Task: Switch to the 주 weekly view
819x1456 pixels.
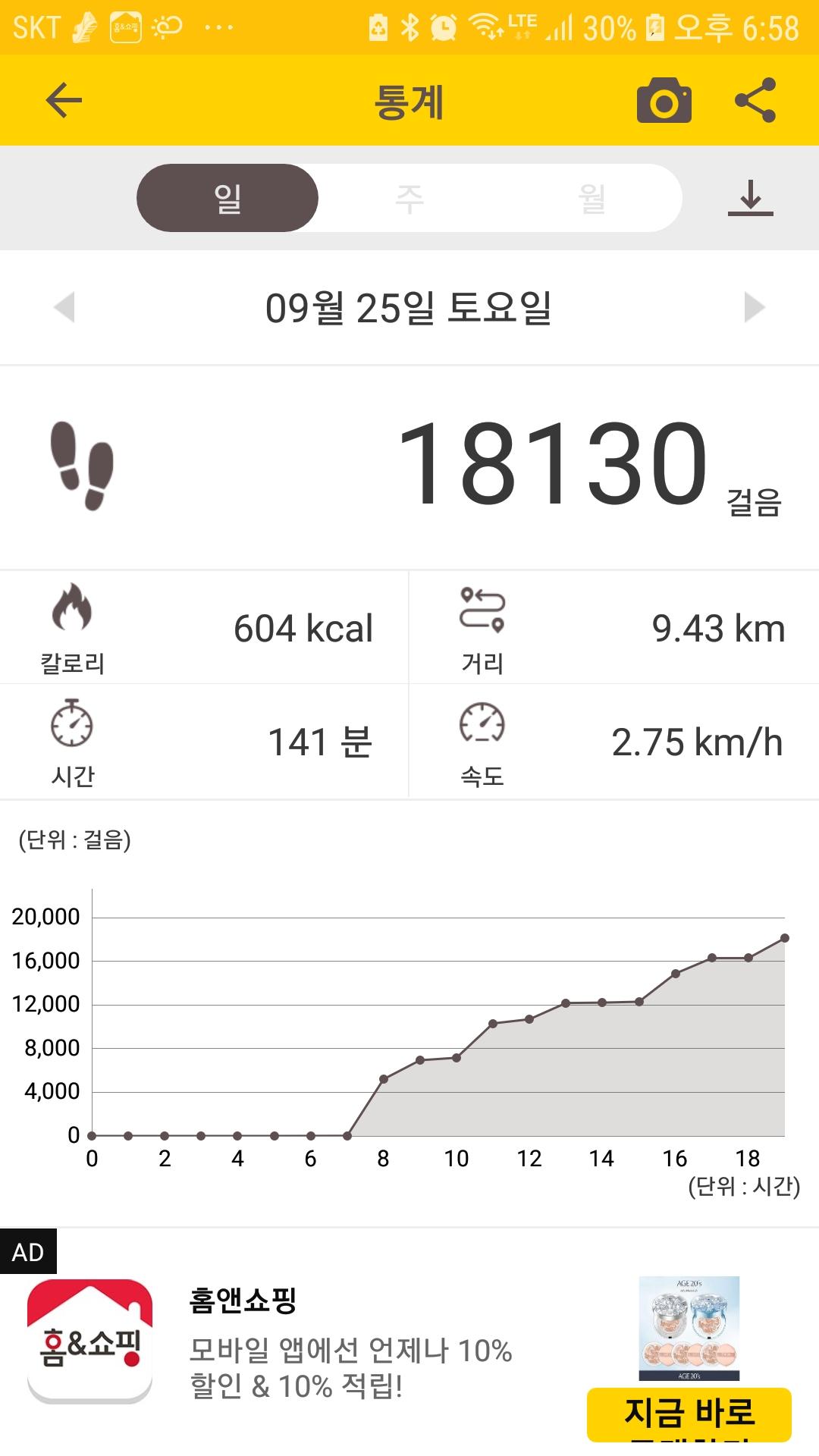Action: tap(409, 198)
